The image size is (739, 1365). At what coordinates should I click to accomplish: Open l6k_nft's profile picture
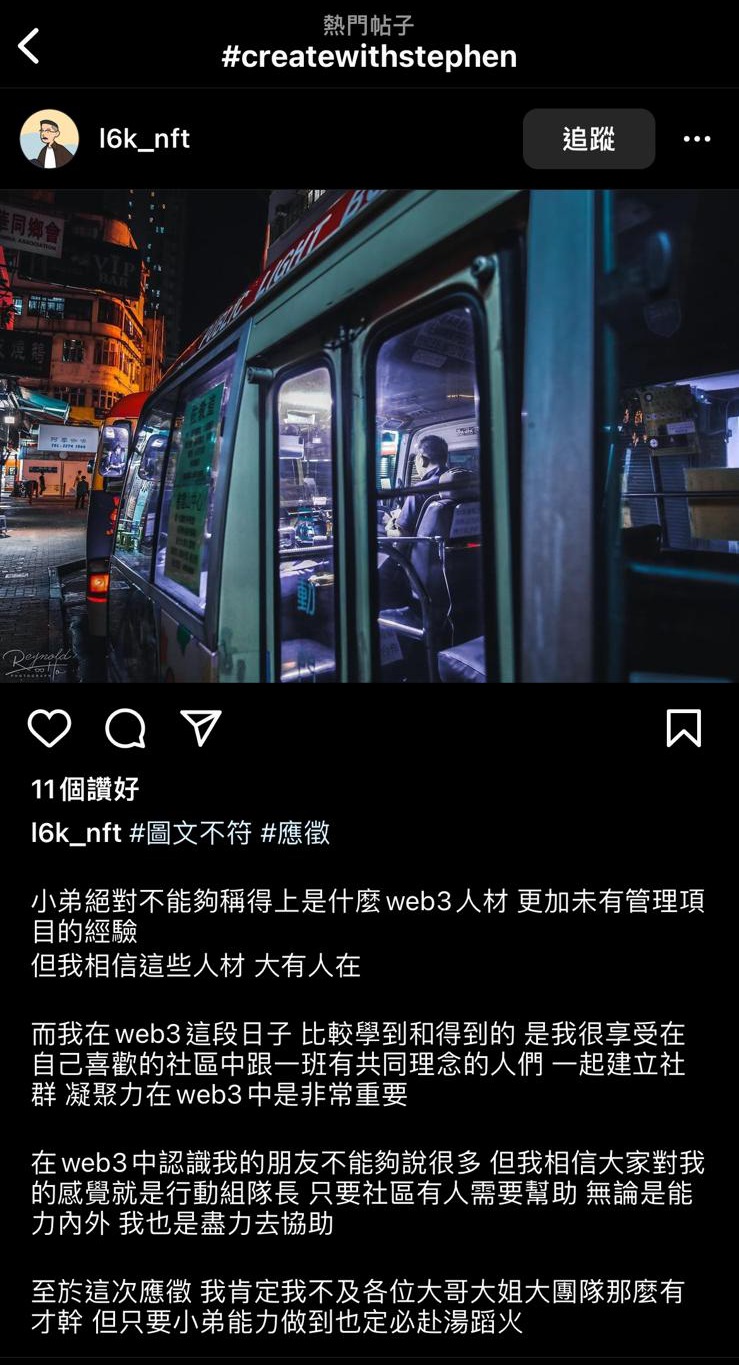(x=49, y=139)
